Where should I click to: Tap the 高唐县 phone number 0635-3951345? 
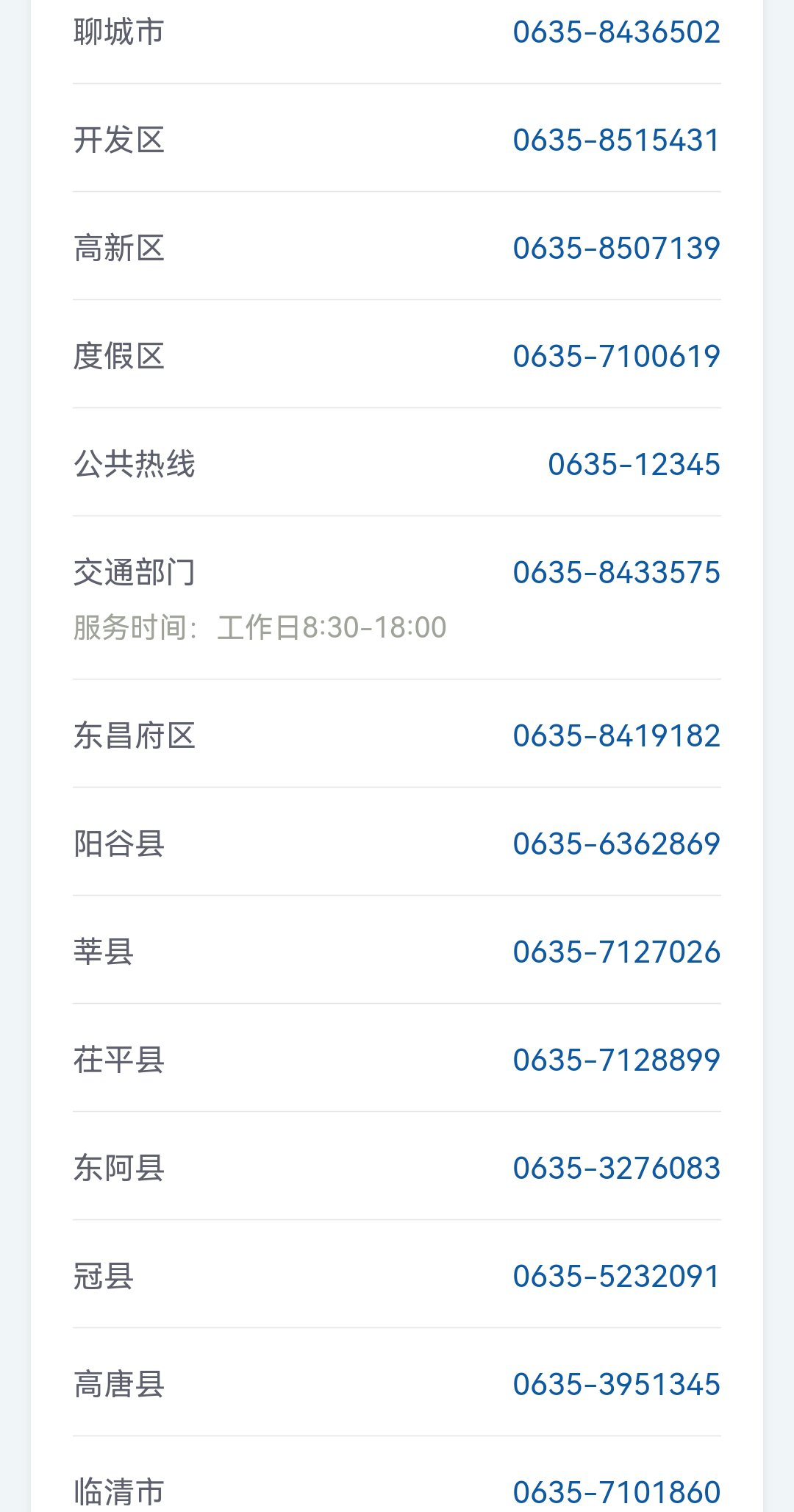616,1385
